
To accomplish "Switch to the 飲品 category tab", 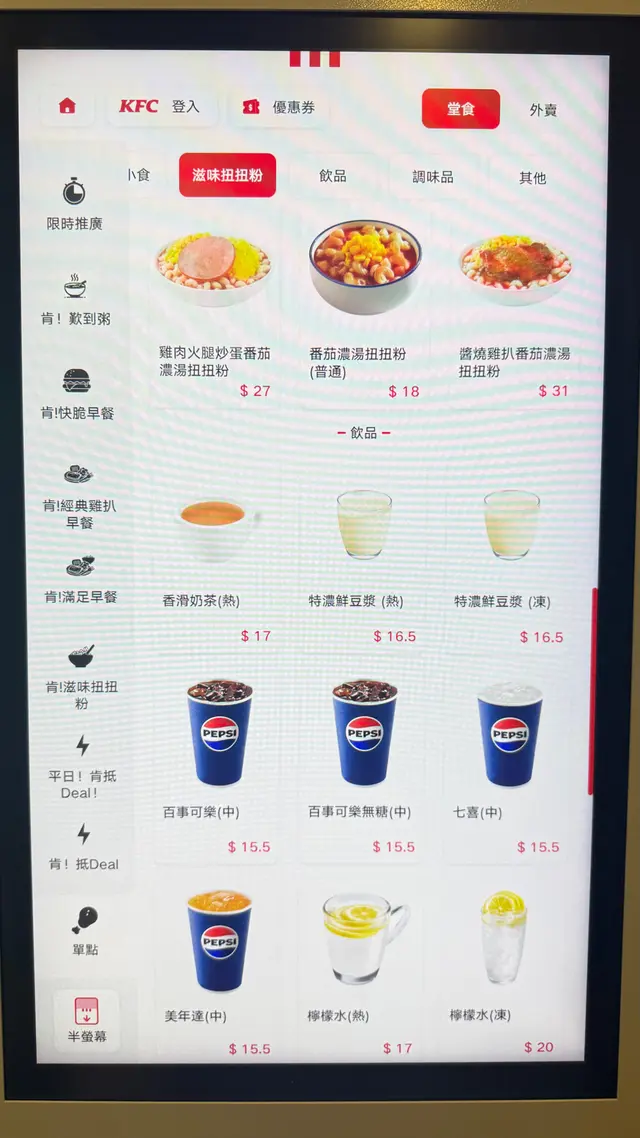I will 333,176.
